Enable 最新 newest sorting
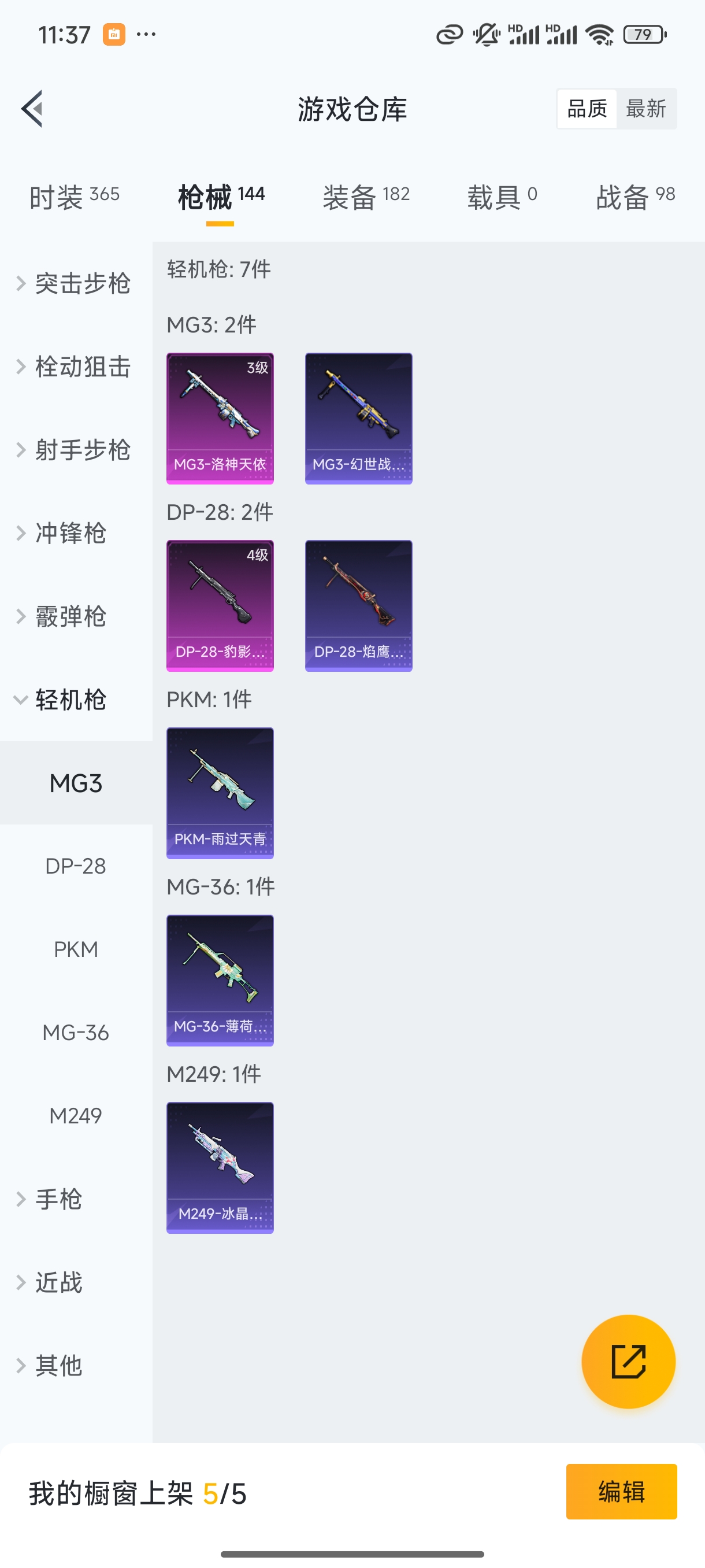 click(647, 108)
